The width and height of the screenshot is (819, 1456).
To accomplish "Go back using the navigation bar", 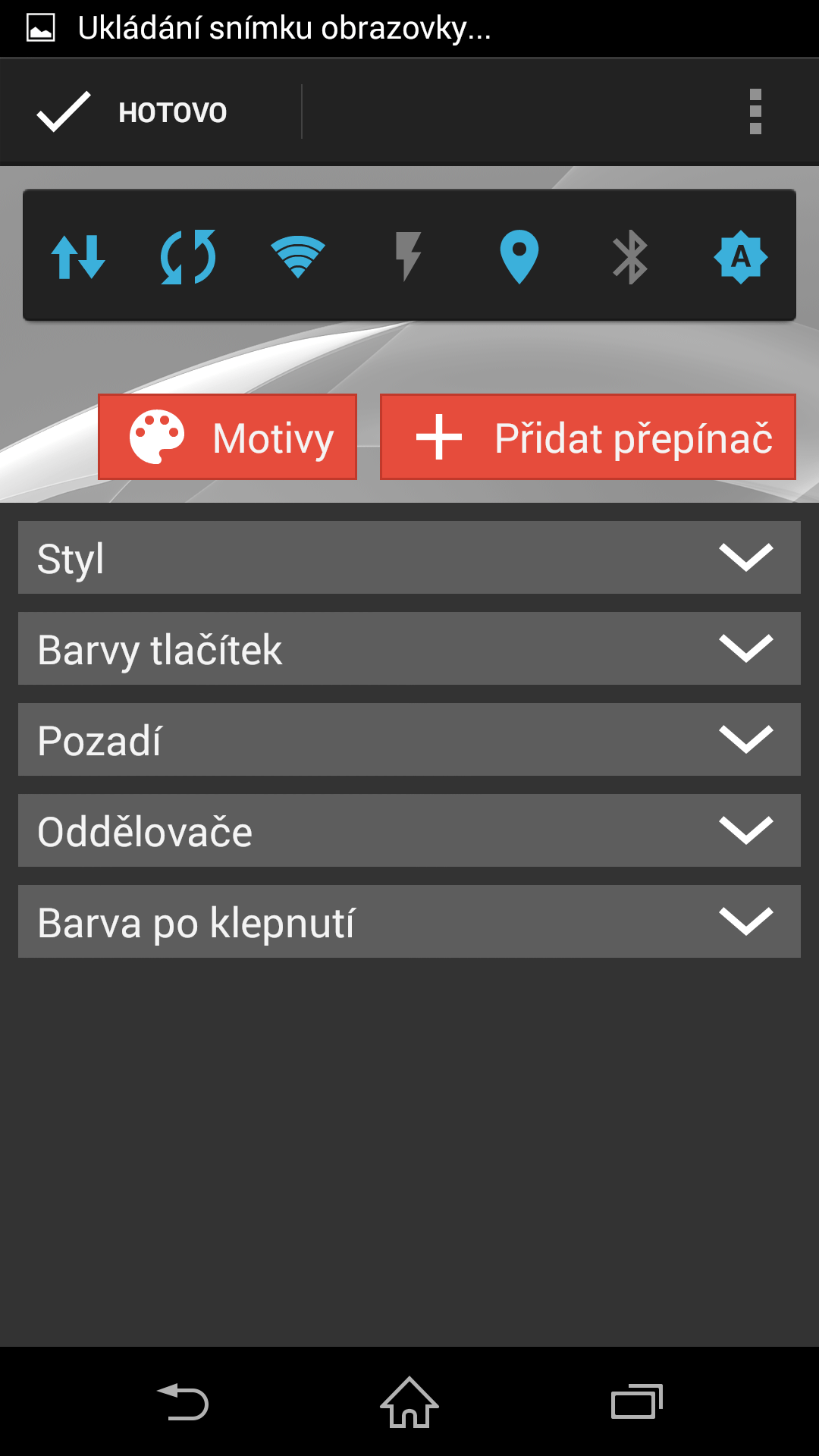I will coord(182,1401).
